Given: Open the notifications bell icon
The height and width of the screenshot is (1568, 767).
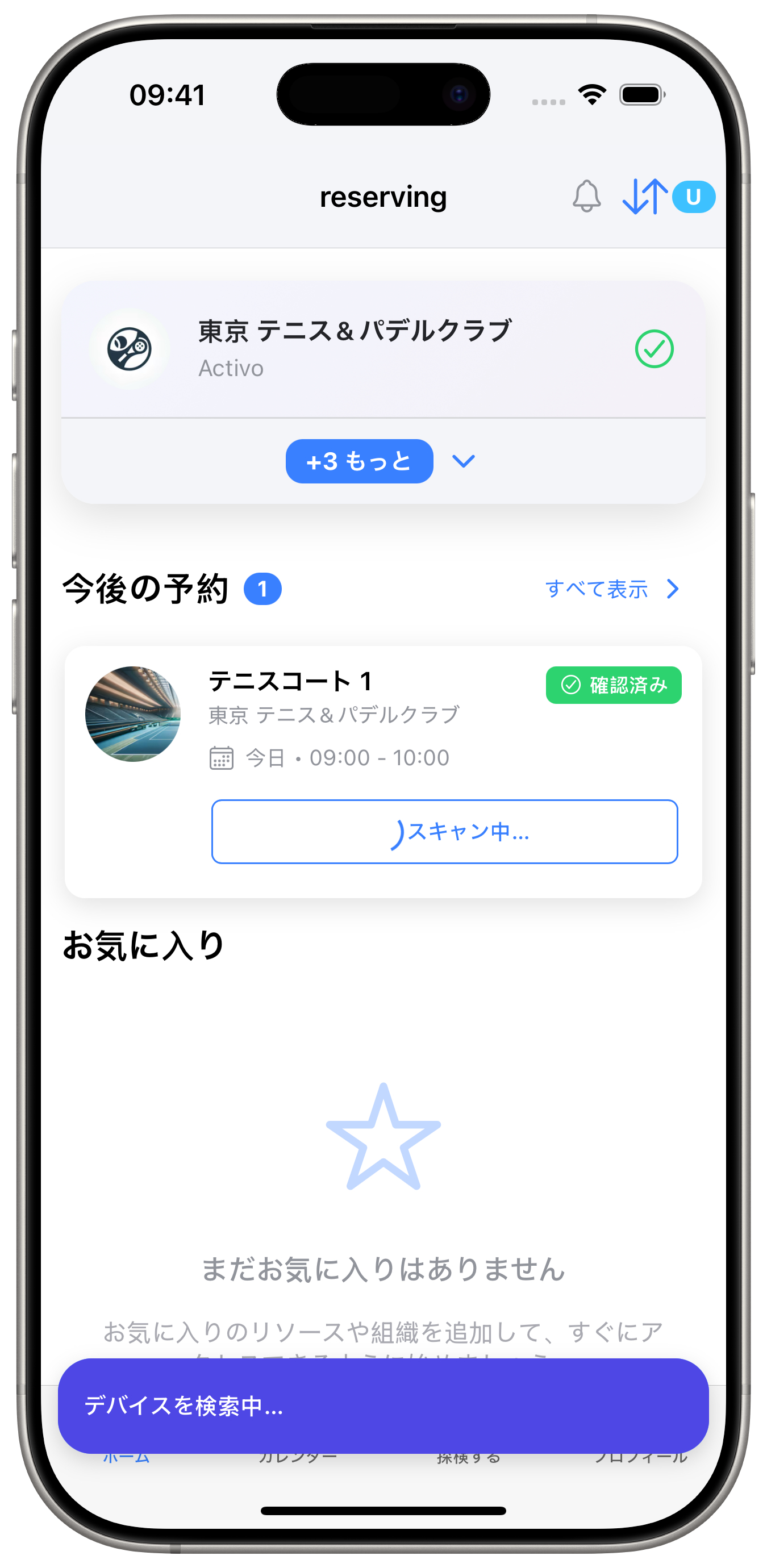Looking at the screenshot, I should 586,197.
